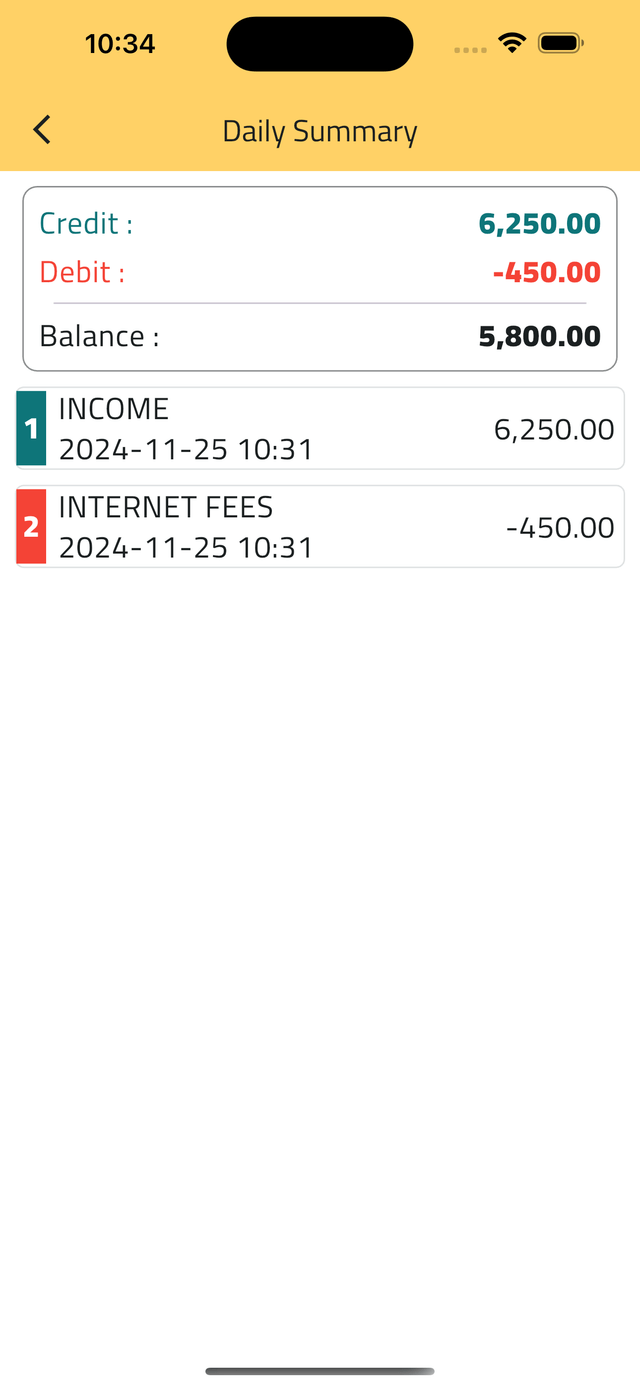Open the INTERNET FEES transaction entry

point(320,526)
